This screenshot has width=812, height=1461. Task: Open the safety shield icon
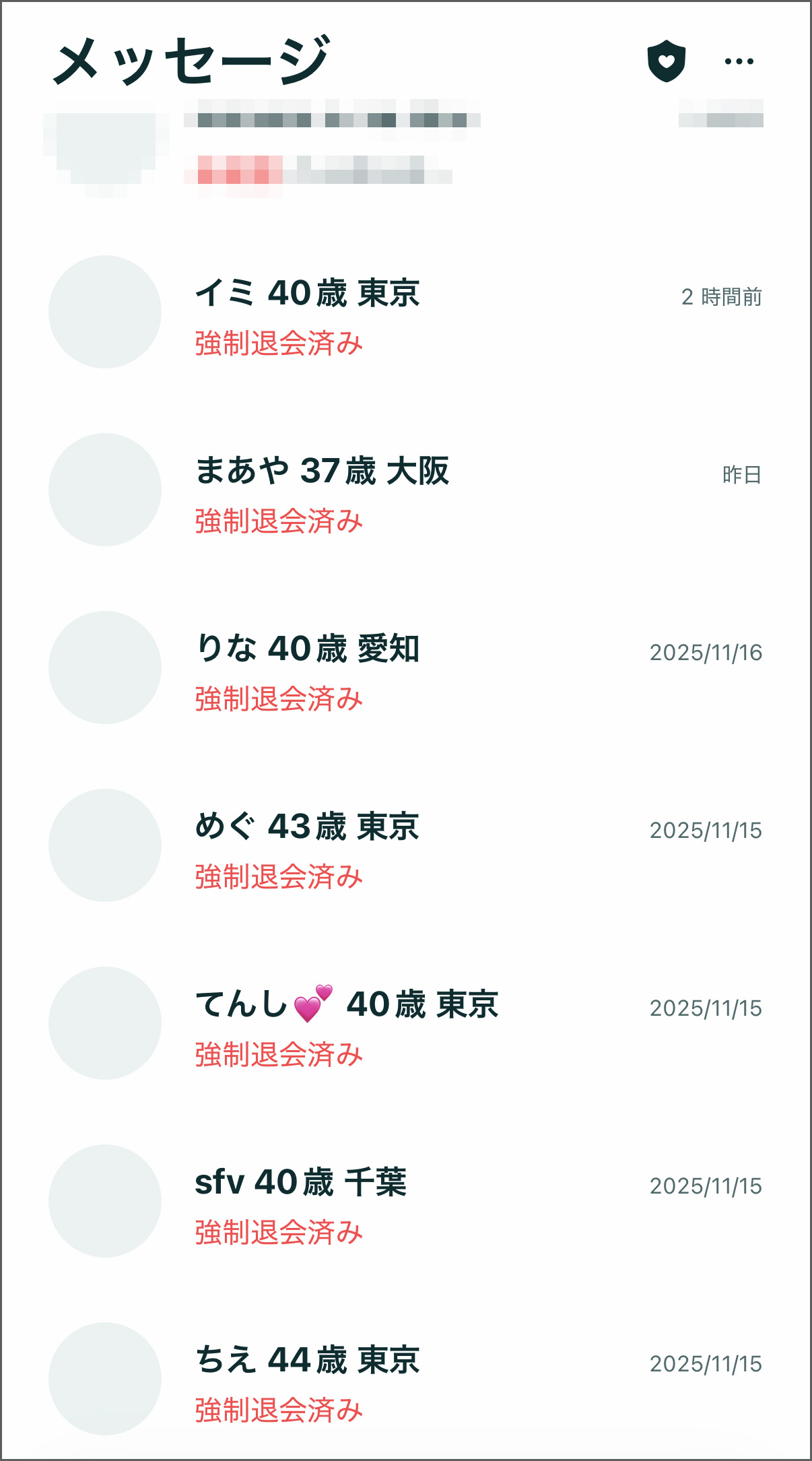(x=666, y=61)
